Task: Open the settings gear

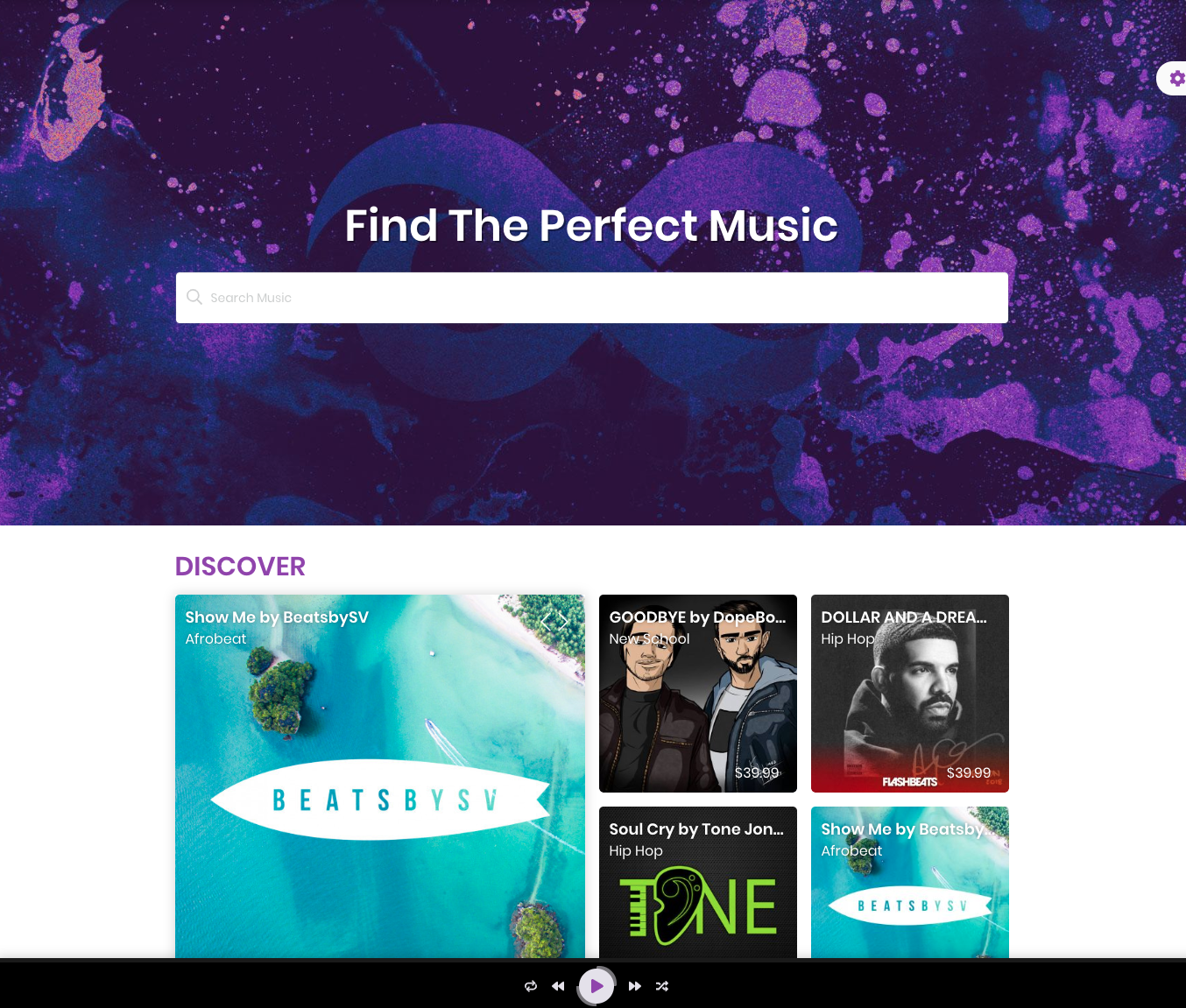Action: coord(1176,79)
